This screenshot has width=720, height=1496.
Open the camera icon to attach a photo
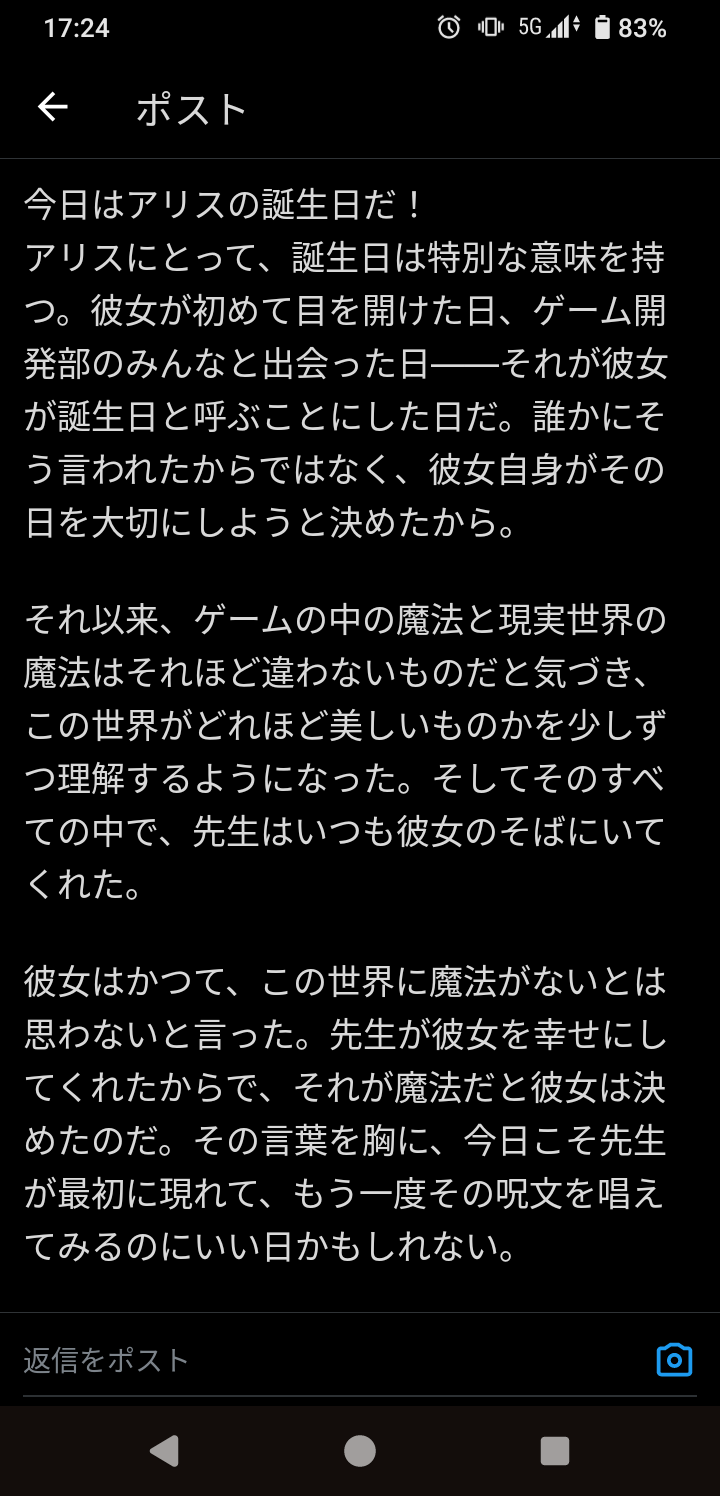[x=674, y=1360]
